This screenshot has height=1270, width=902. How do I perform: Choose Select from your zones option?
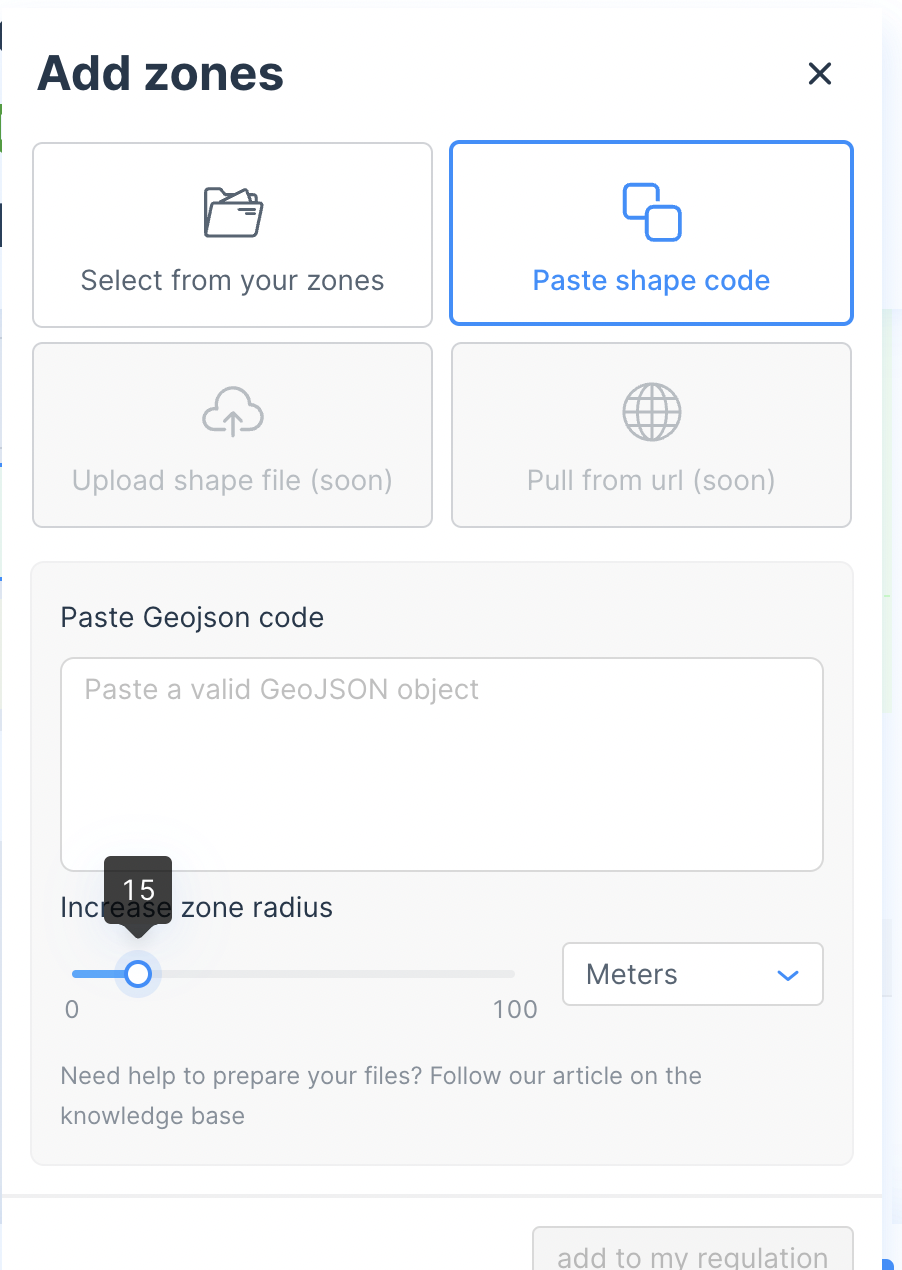[232, 235]
